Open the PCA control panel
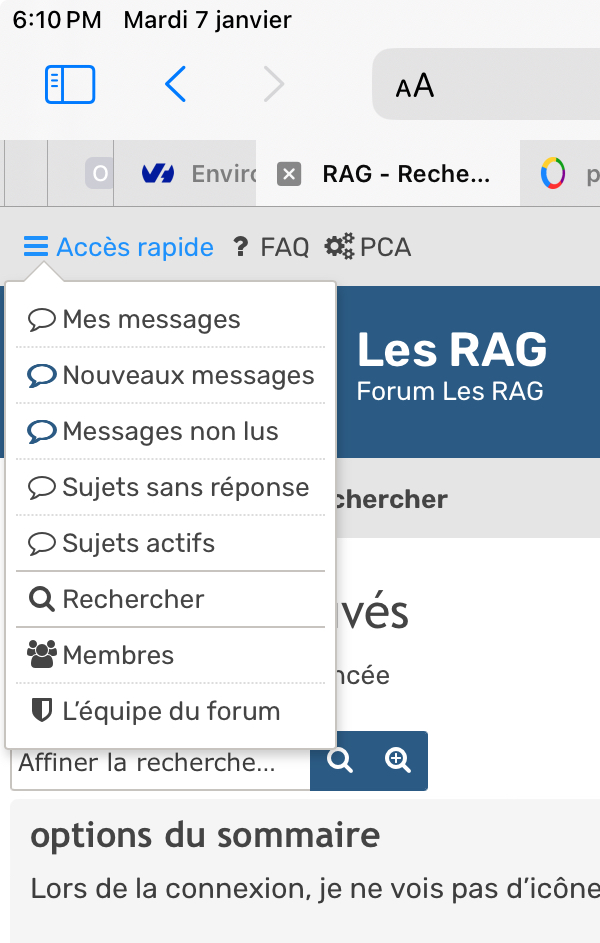Image resolution: width=600 pixels, height=943 pixels. (x=368, y=247)
